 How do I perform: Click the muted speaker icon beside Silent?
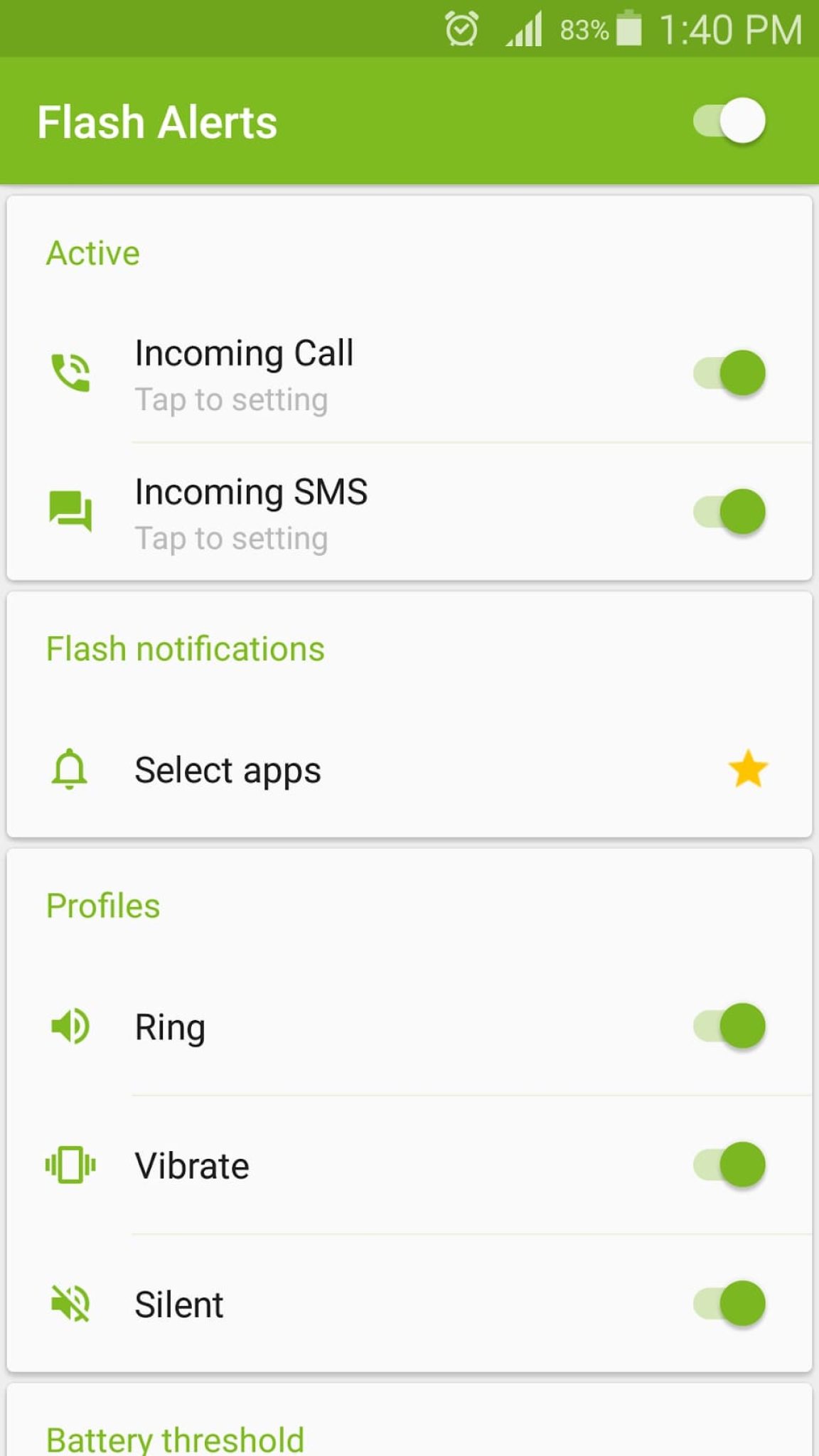68,1303
